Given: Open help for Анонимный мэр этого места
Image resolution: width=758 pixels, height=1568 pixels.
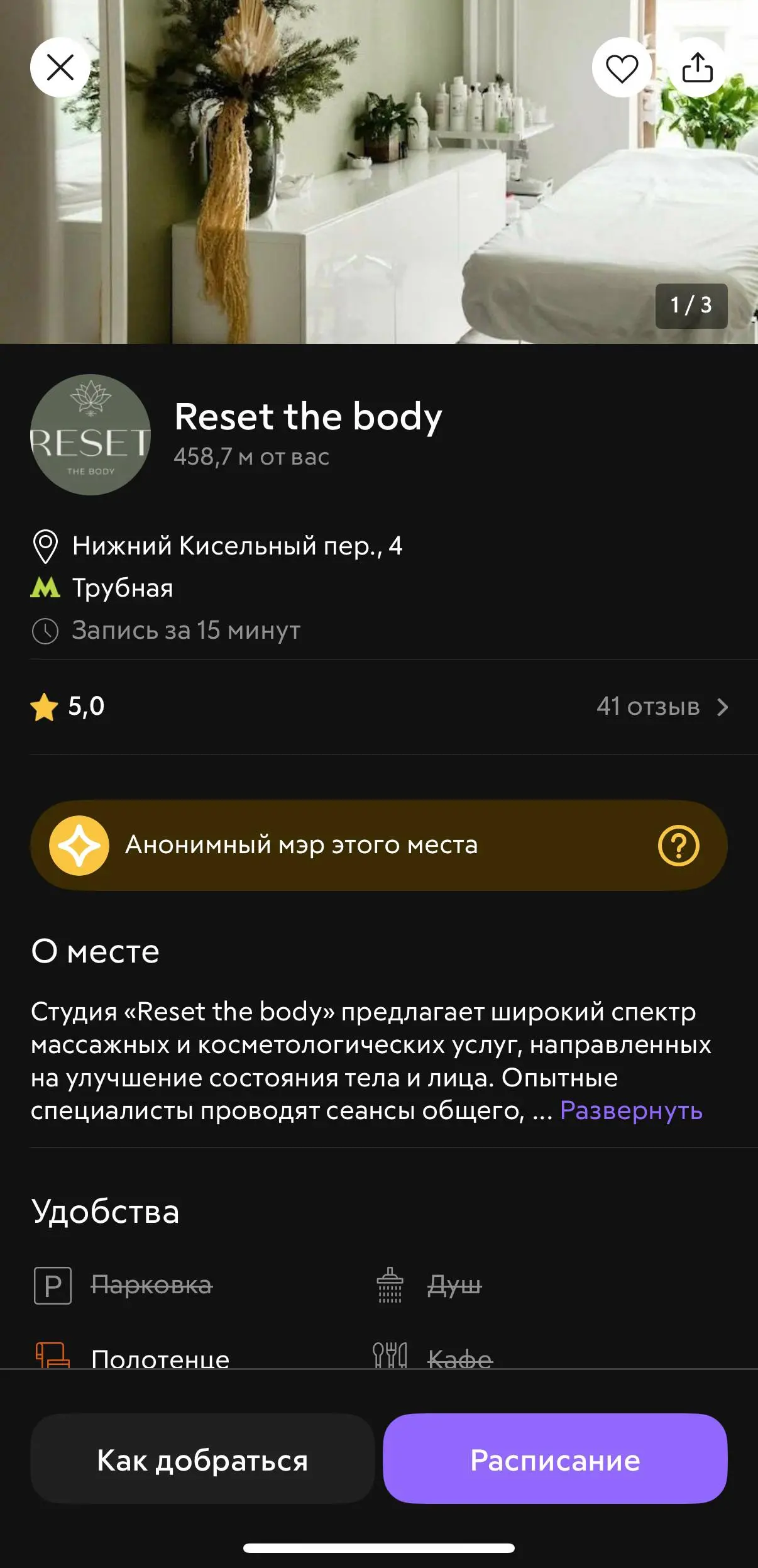Looking at the screenshot, I should (x=678, y=846).
